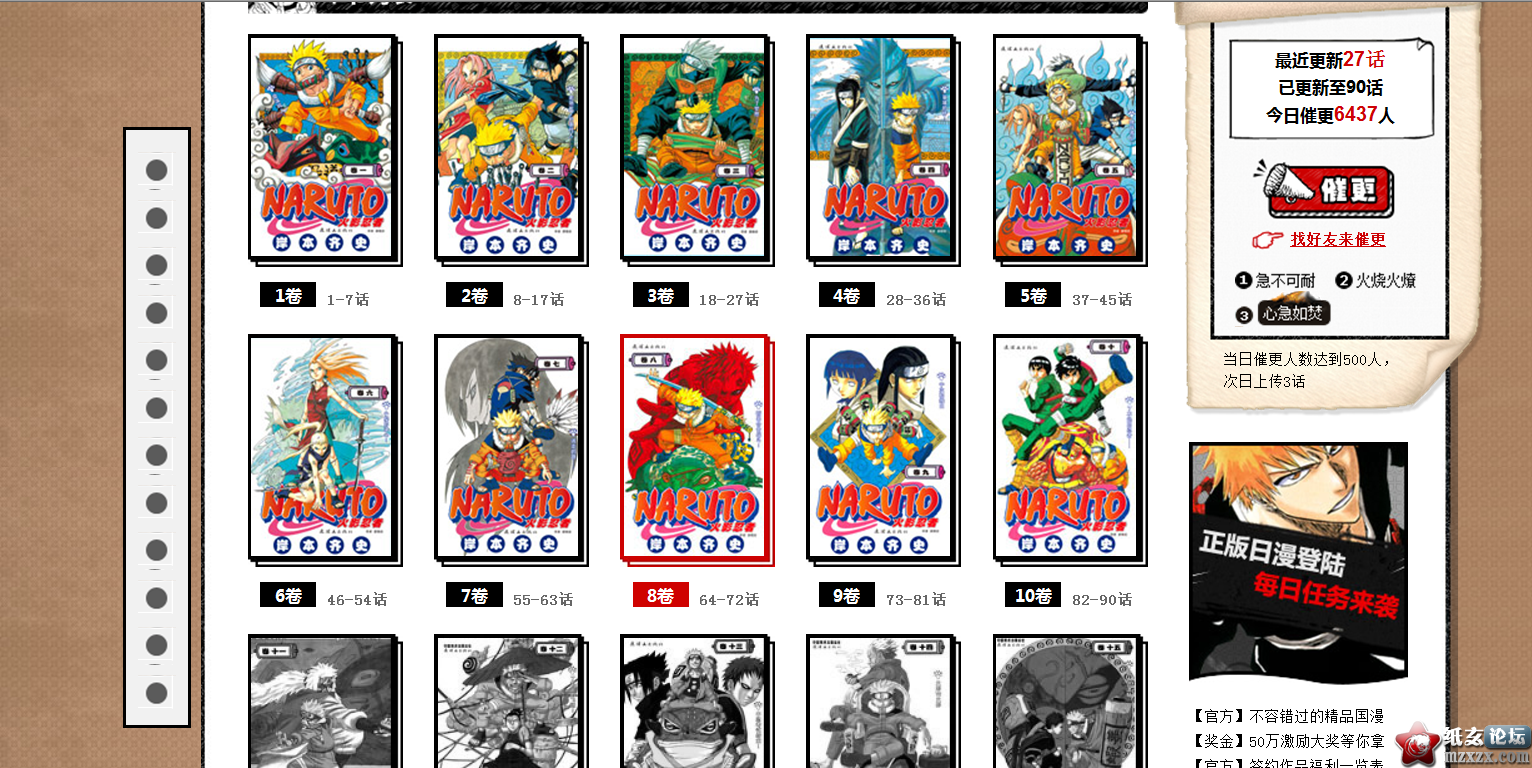Open Naruto volume 6 cover
Viewport: 1532px width, 768px height.
[x=321, y=447]
